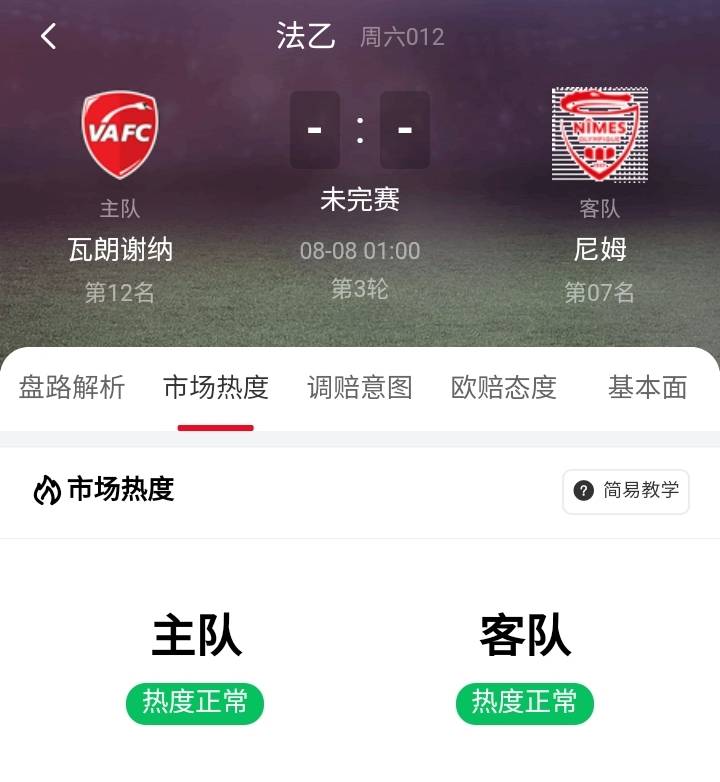Open the 基本面 tab
Image resolution: width=720 pixels, height=782 pixels.
(x=647, y=388)
